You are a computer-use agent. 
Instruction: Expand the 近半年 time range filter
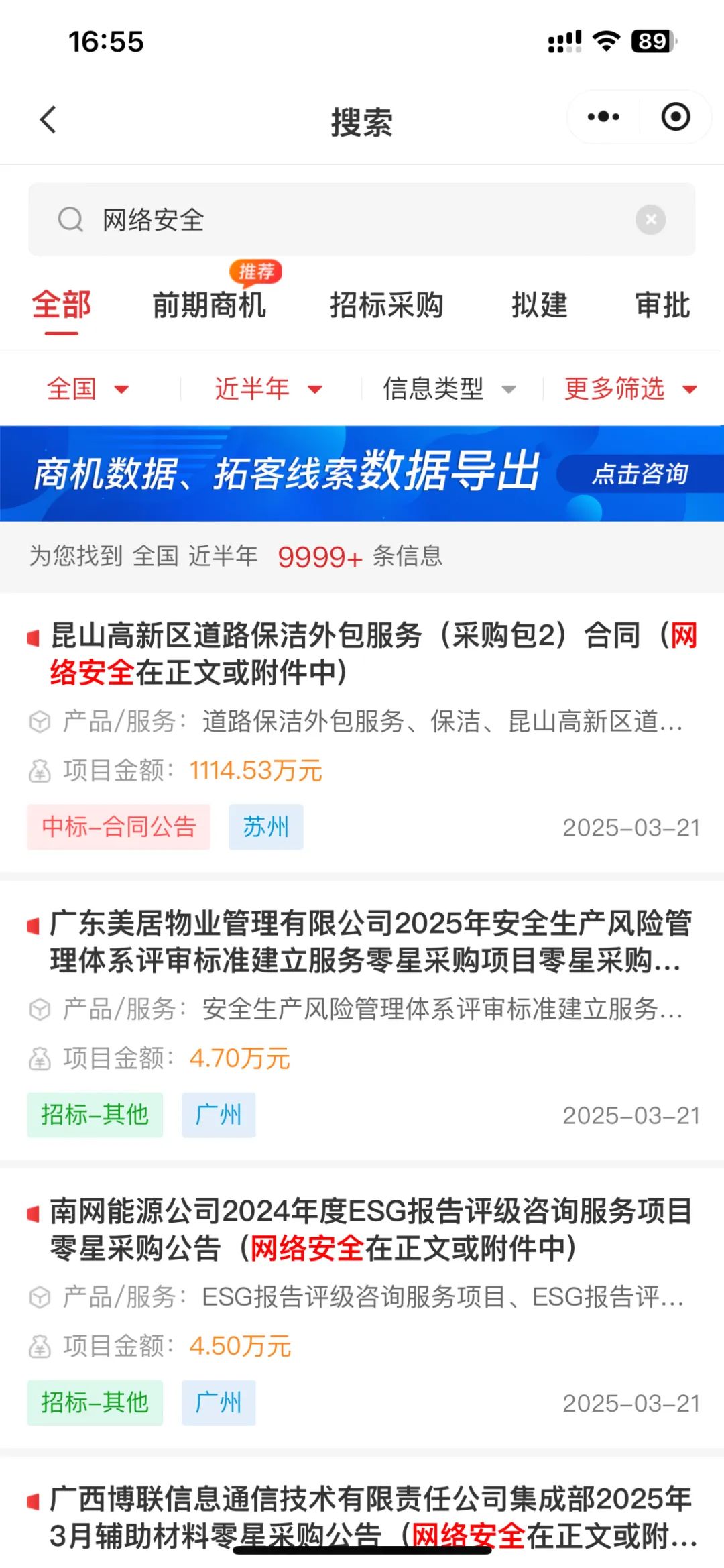point(268,389)
